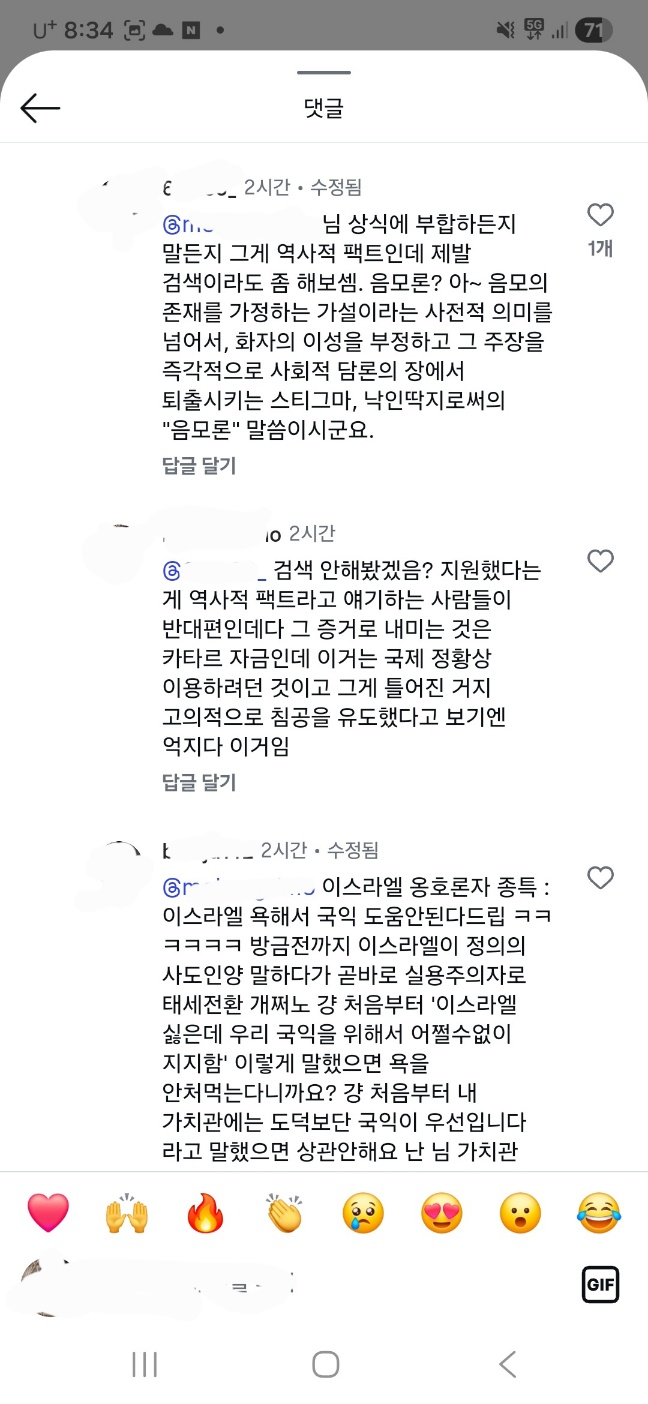Insert the clapping hands emoji
Image resolution: width=648 pixels, height=1404 pixels.
click(x=284, y=1214)
